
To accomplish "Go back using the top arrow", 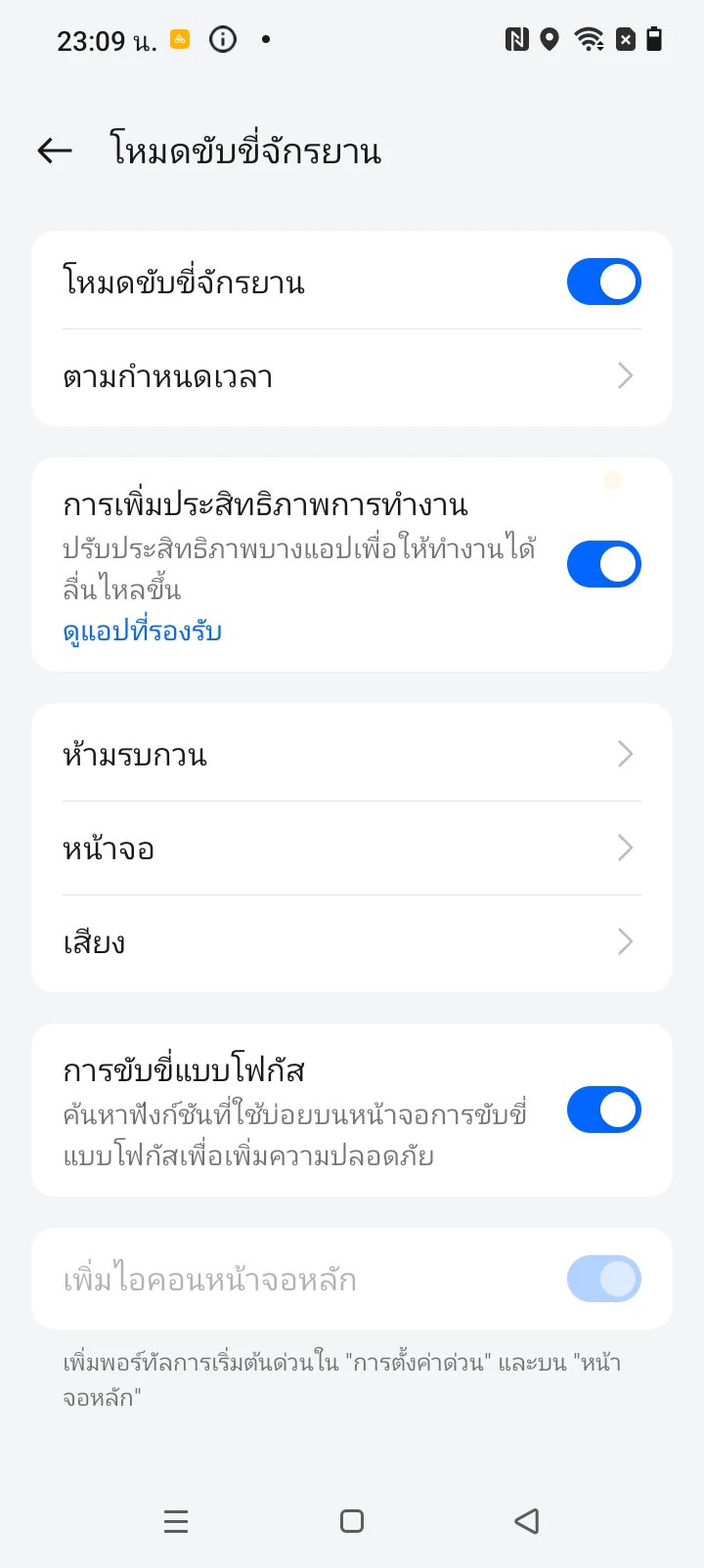I will 55,151.
